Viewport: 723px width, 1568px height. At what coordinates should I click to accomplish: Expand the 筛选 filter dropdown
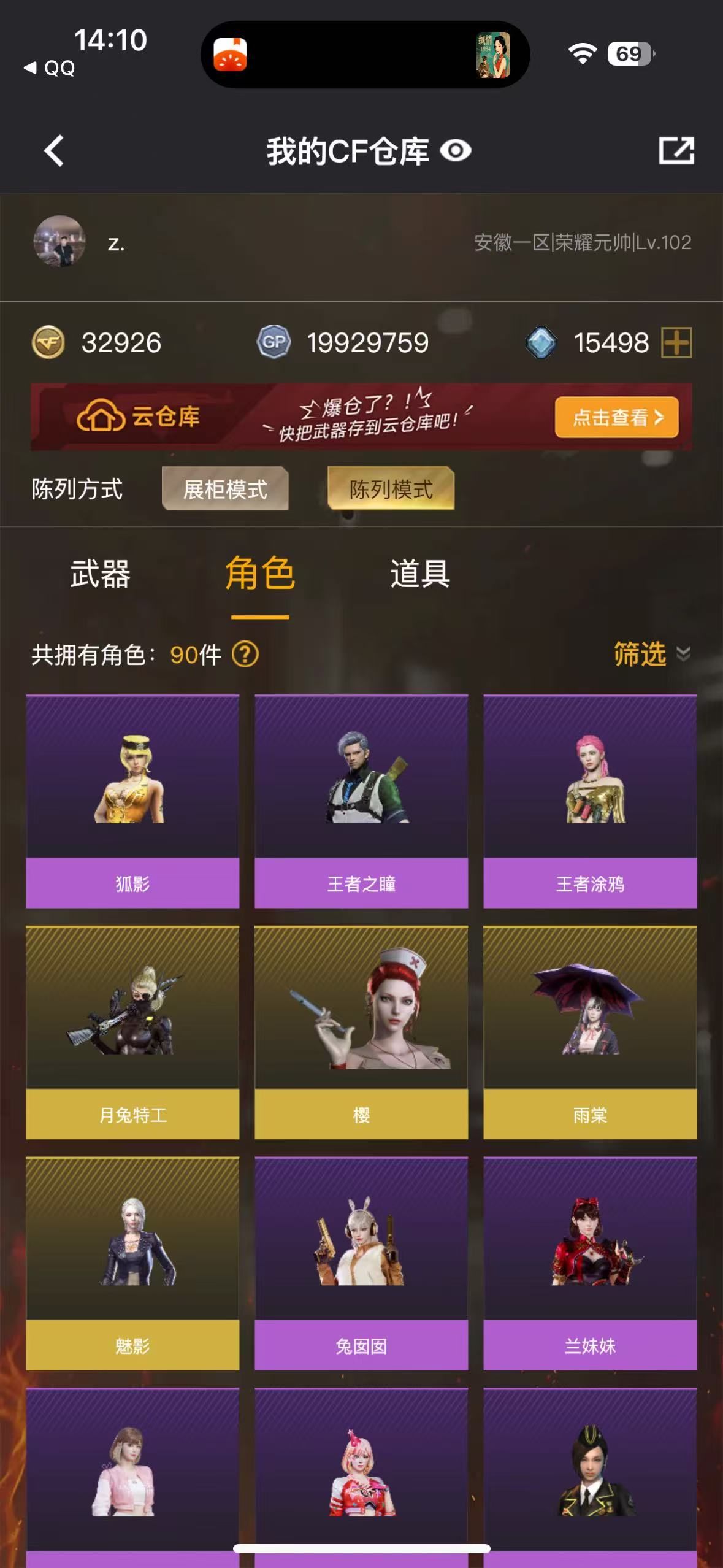(651, 654)
